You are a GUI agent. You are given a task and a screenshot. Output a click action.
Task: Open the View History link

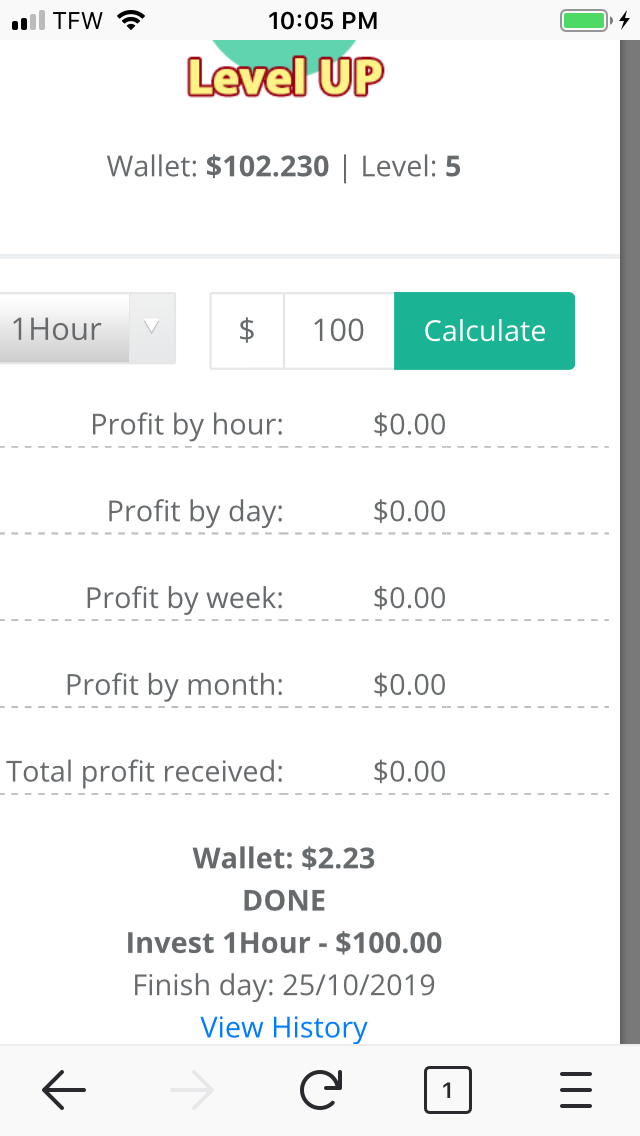283,1027
